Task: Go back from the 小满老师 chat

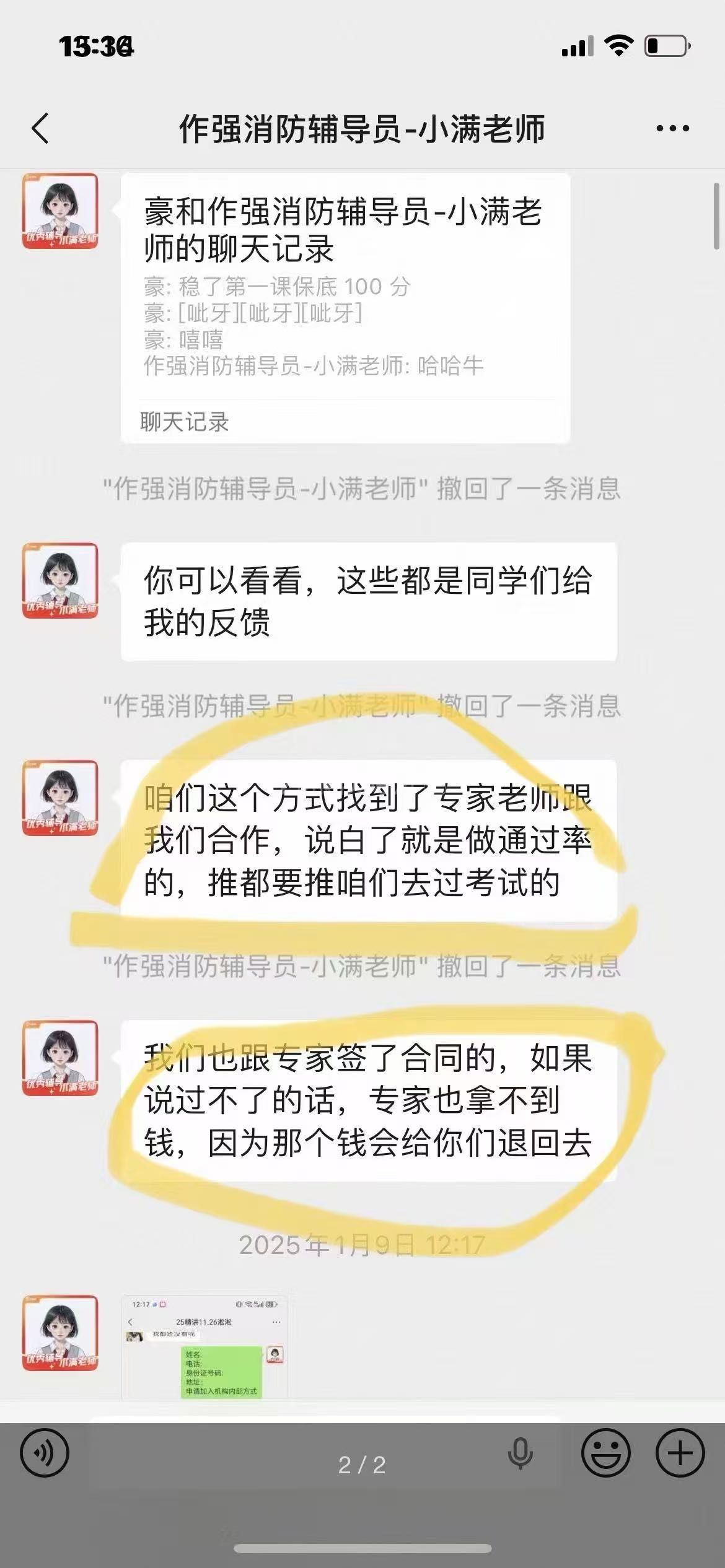Action: 41,129
